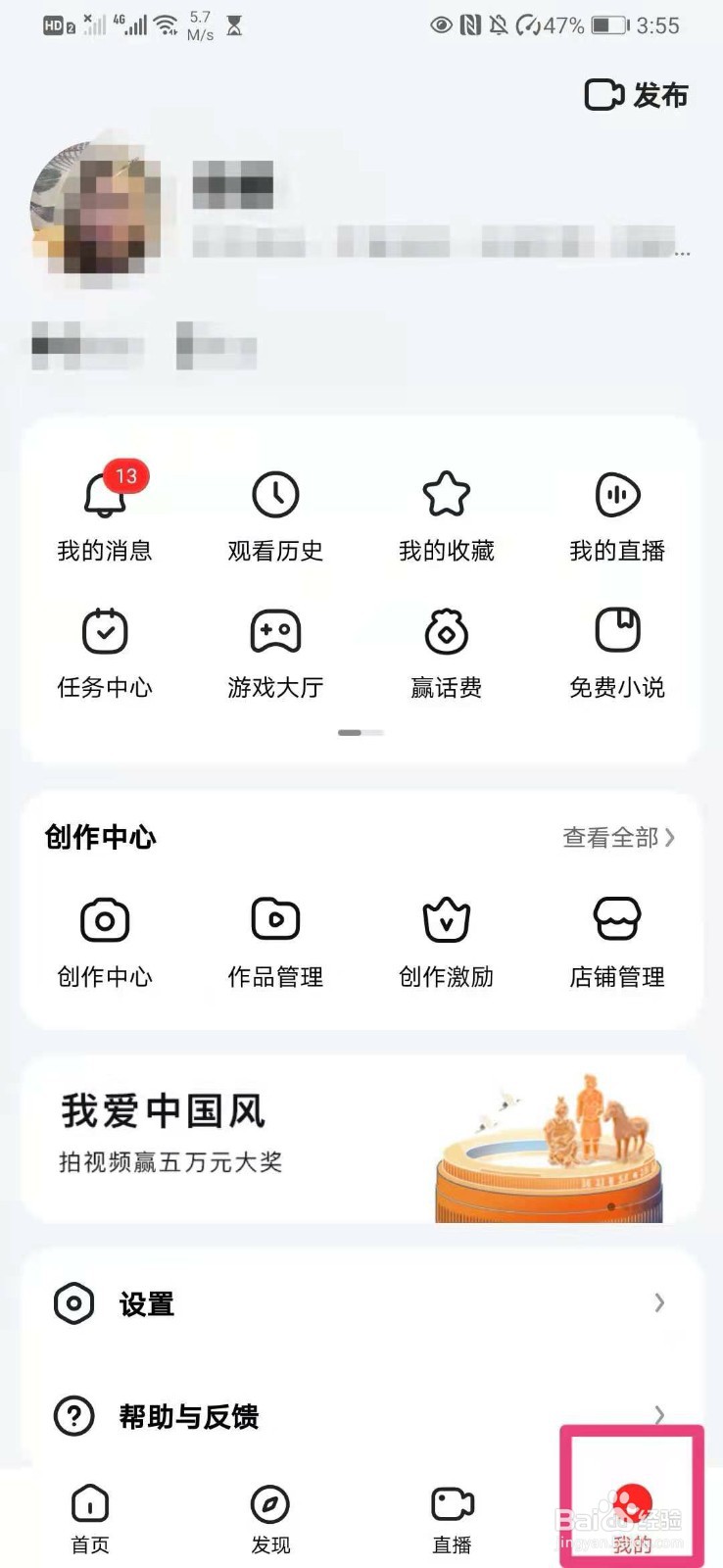The height and width of the screenshot is (1568, 723).
Task: Open 店铺管理 shop management
Action: tap(617, 939)
